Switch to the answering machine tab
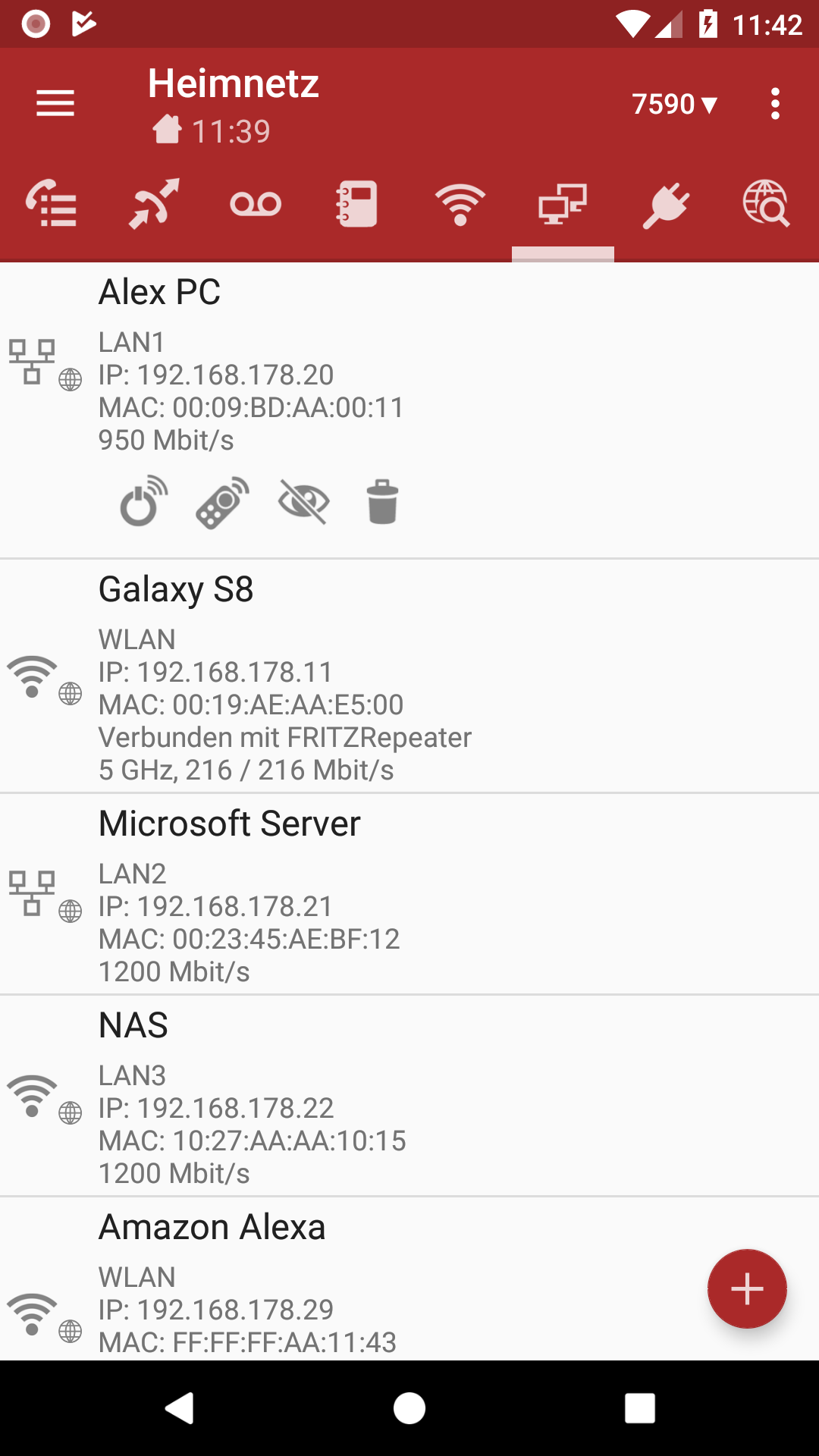Viewport: 819px width, 1456px height. 256,204
